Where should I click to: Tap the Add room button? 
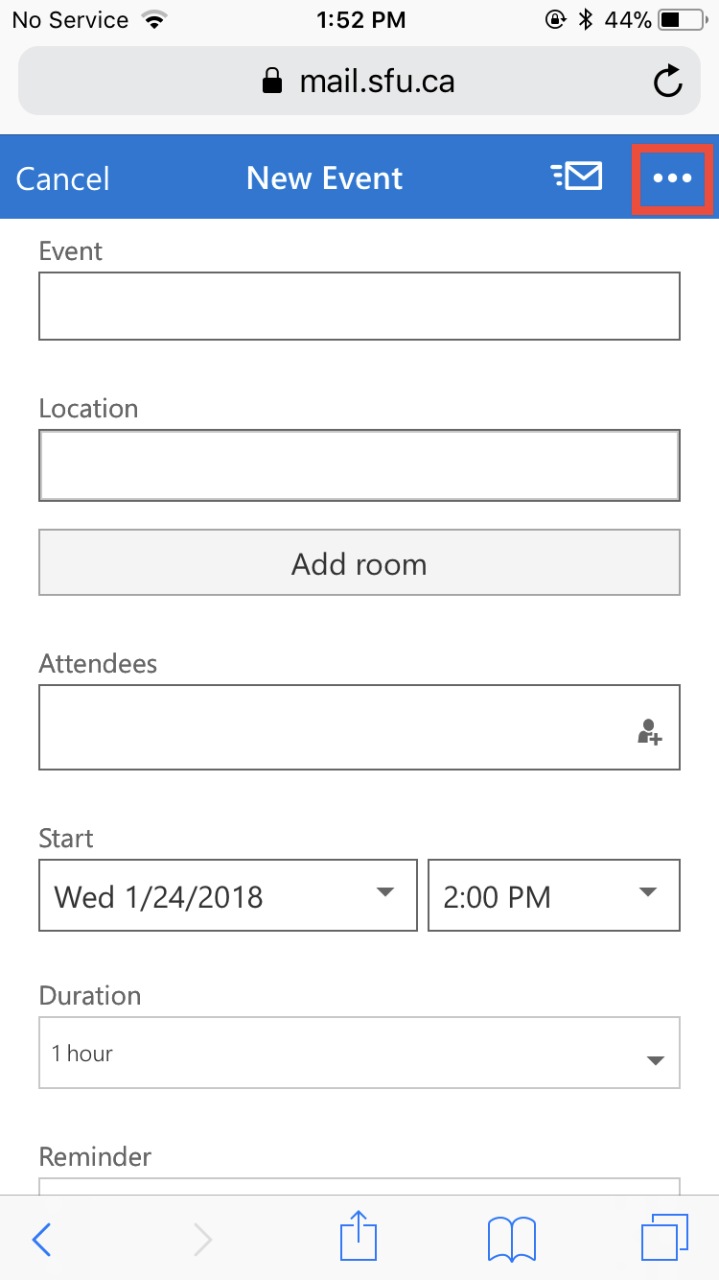(359, 564)
